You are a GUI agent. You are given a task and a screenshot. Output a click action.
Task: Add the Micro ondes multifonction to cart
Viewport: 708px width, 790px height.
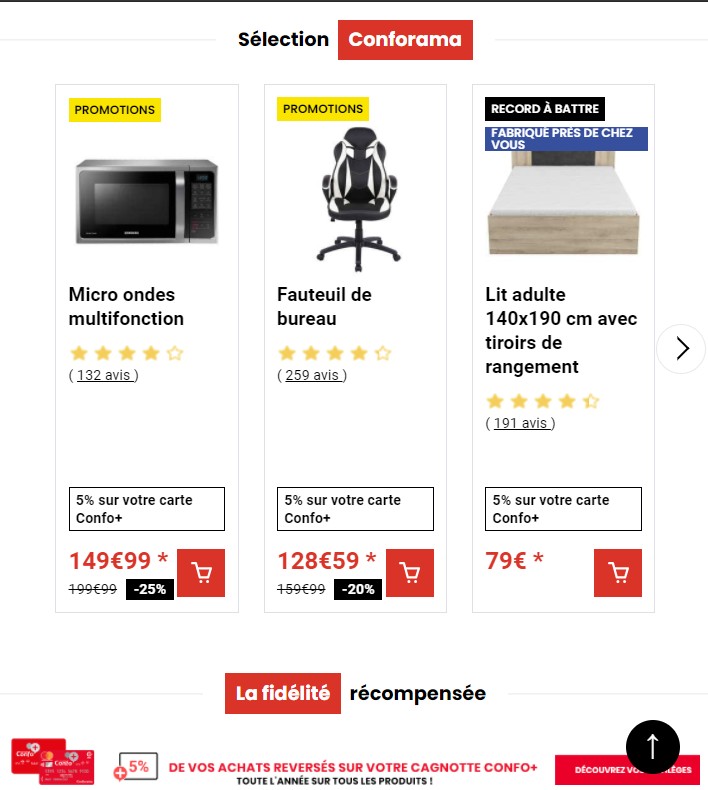pos(201,573)
